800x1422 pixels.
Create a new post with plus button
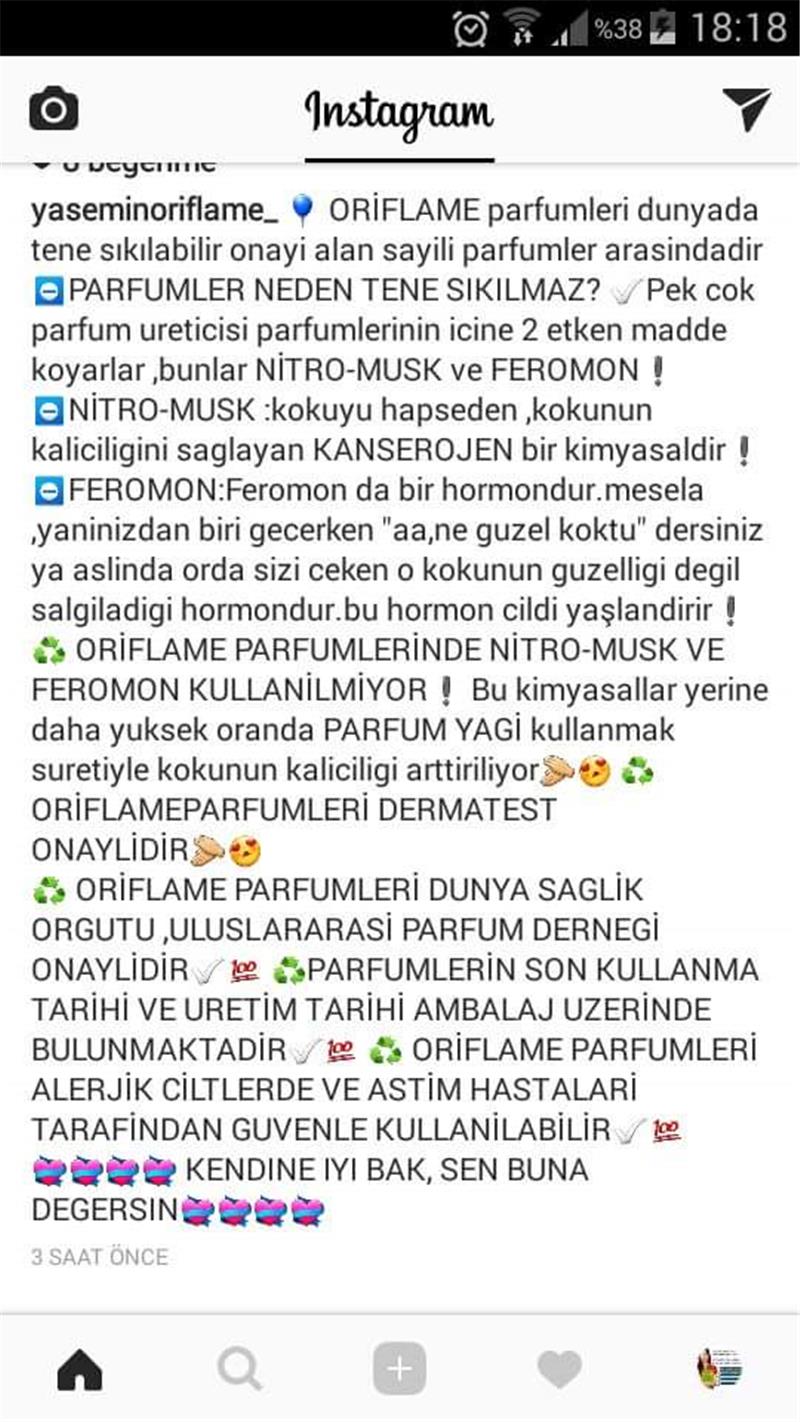[x=399, y=1368]
